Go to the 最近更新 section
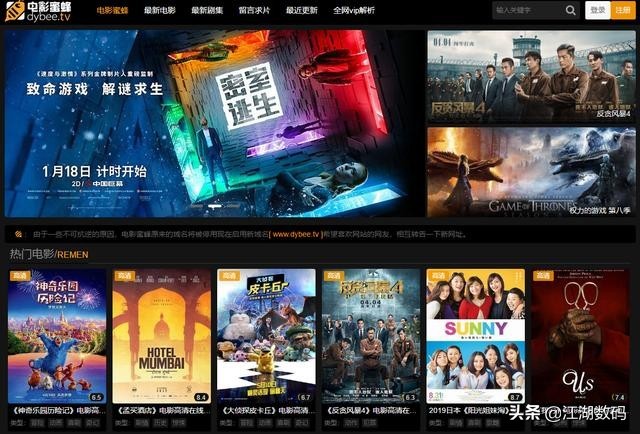 coord(301,10)
